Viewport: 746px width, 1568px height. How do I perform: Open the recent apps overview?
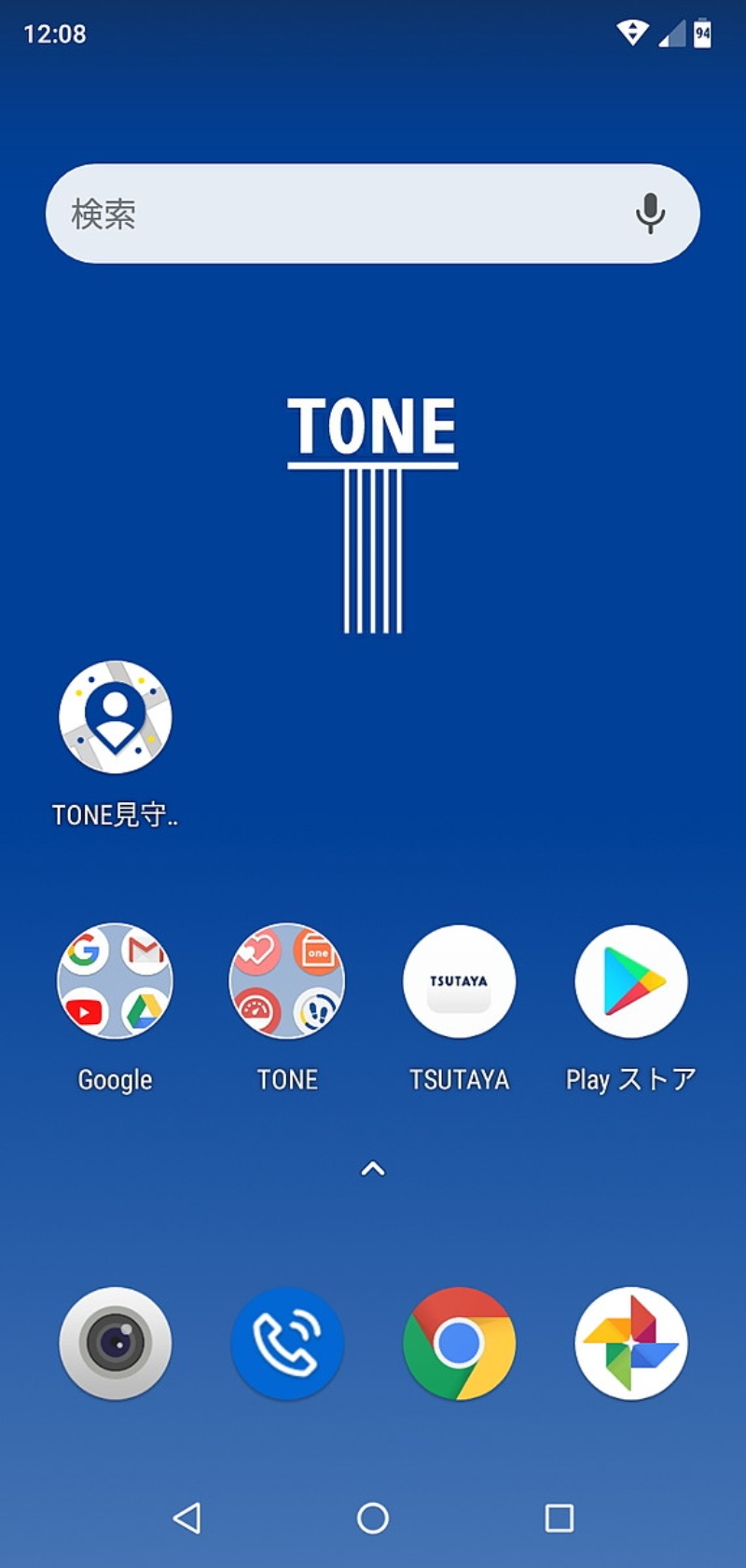pyautogui.click(x=559, y=1519)
